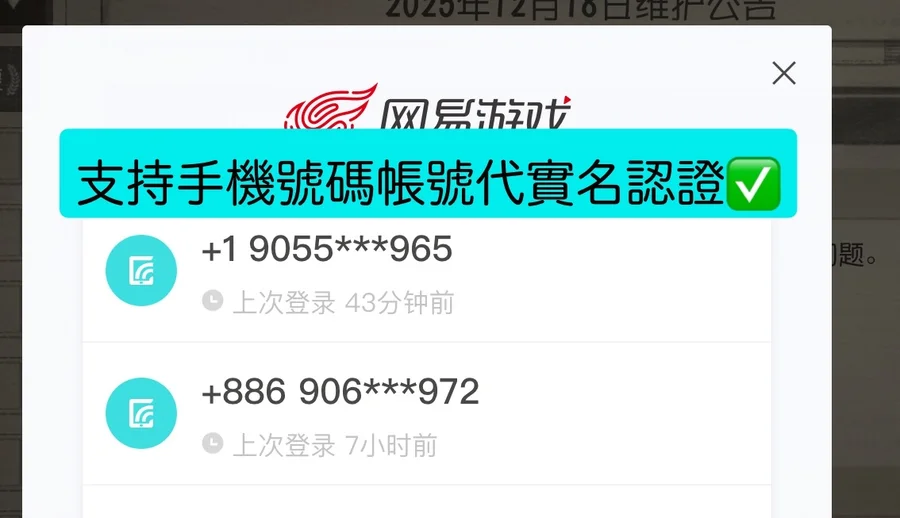
Task: Choose the +886 906***972 account
Action: (426, 414)
